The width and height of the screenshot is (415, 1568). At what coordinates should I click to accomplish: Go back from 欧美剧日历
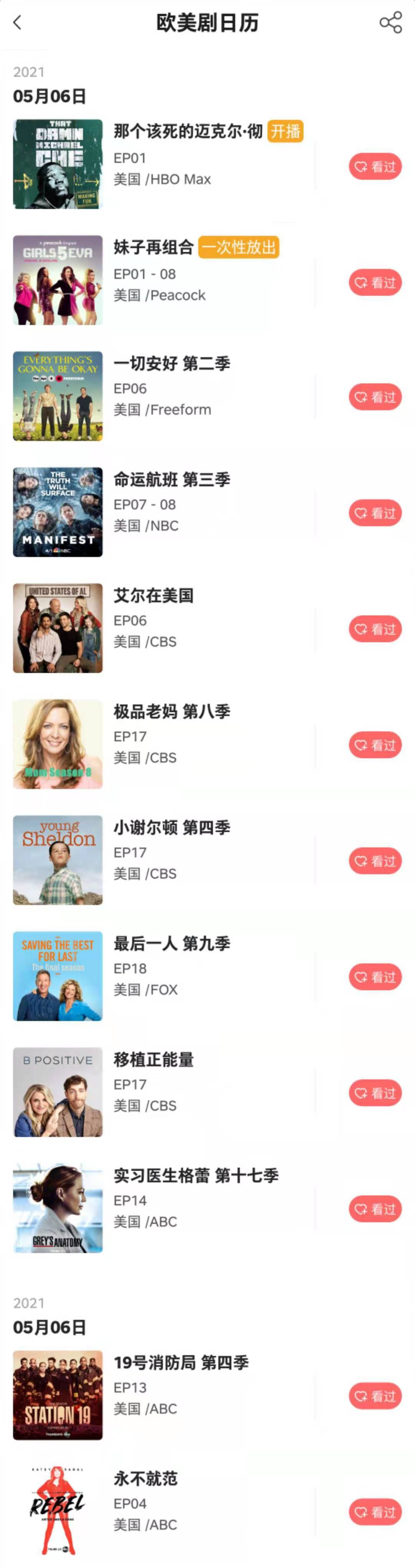[x=18, y=23]
